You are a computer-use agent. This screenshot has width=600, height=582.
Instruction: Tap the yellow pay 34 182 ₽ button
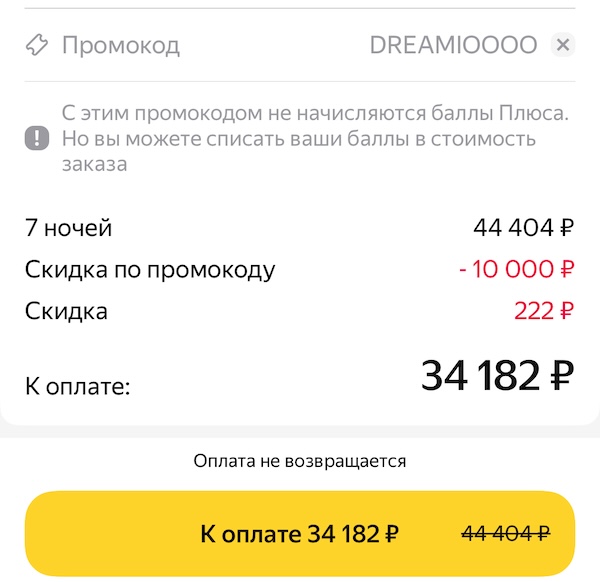click(300, 533)
